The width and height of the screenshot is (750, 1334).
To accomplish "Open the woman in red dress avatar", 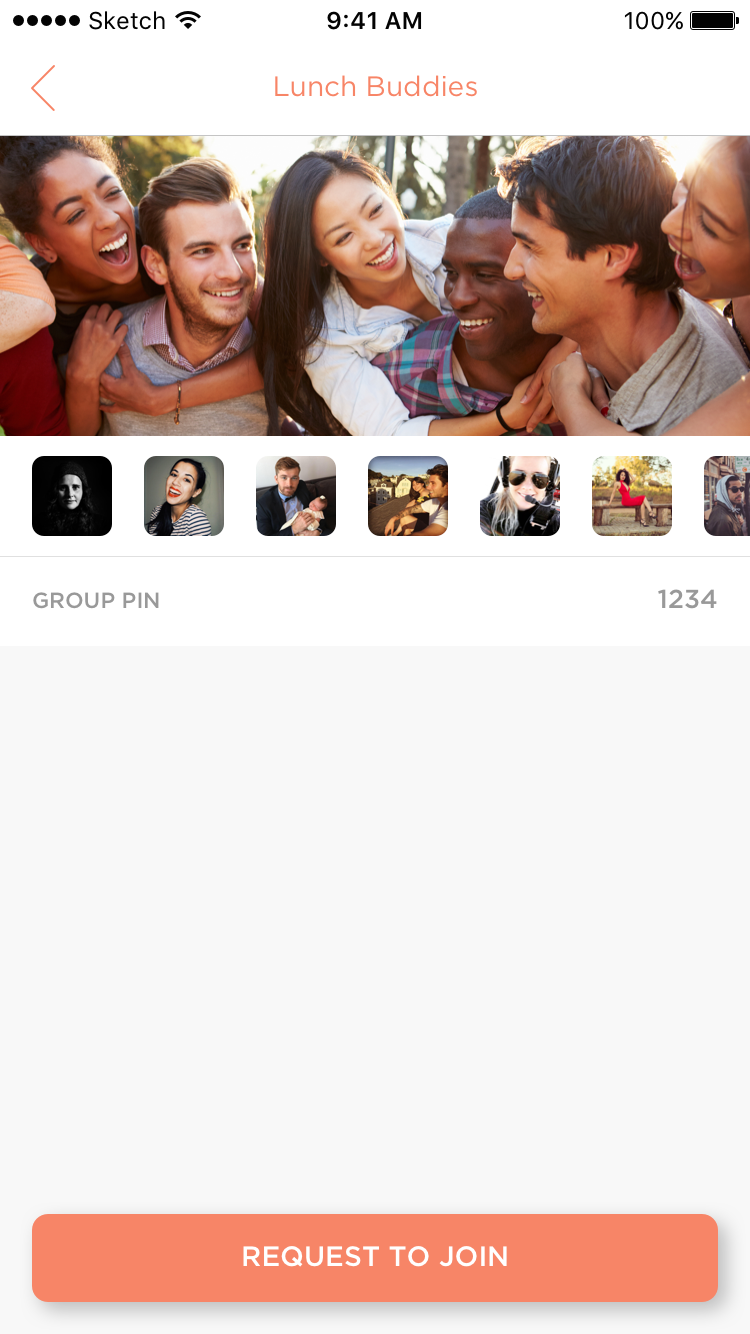I will [x=632, y=496].
